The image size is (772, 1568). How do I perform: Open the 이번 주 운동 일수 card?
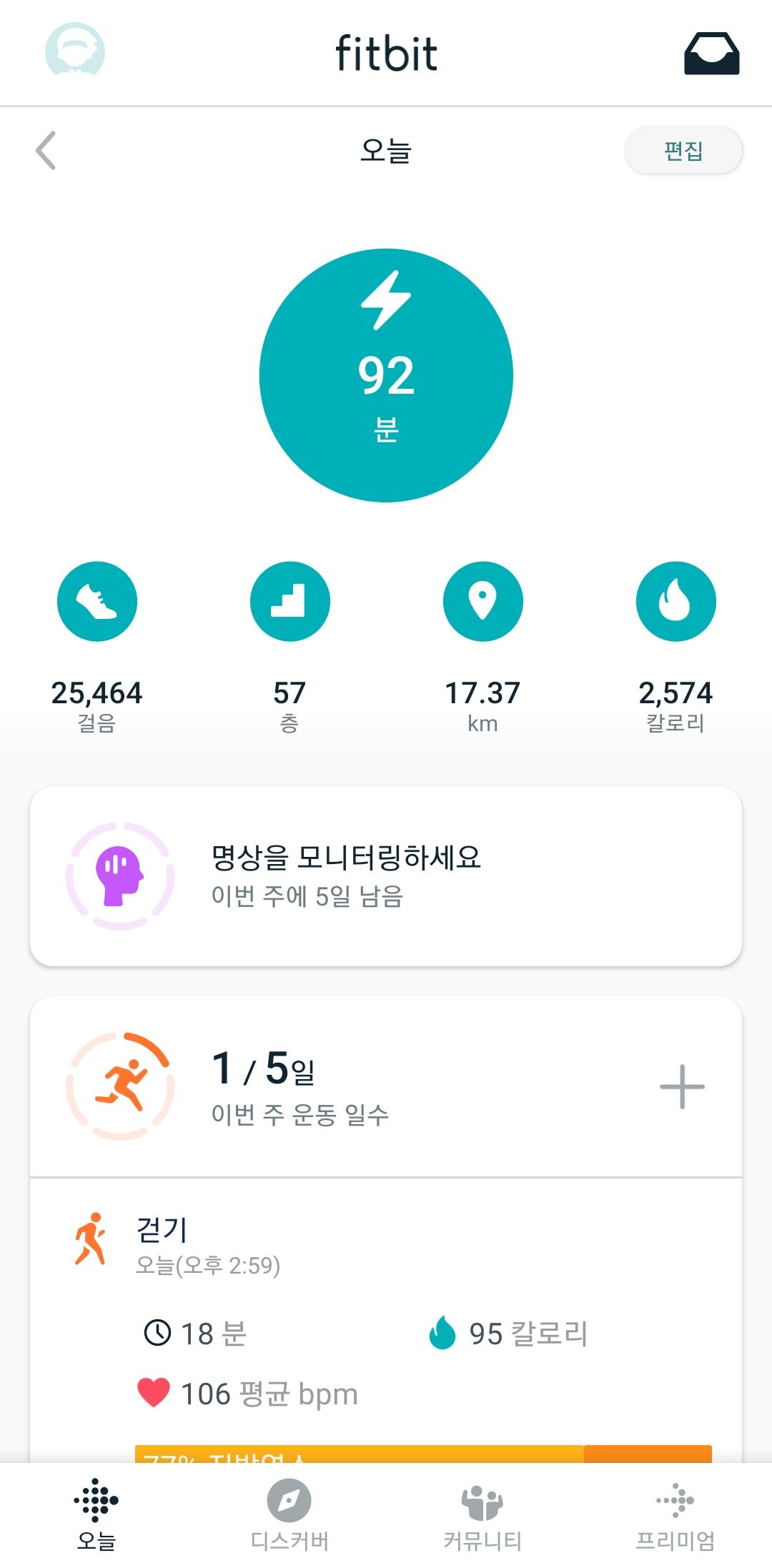point(343,1086)
